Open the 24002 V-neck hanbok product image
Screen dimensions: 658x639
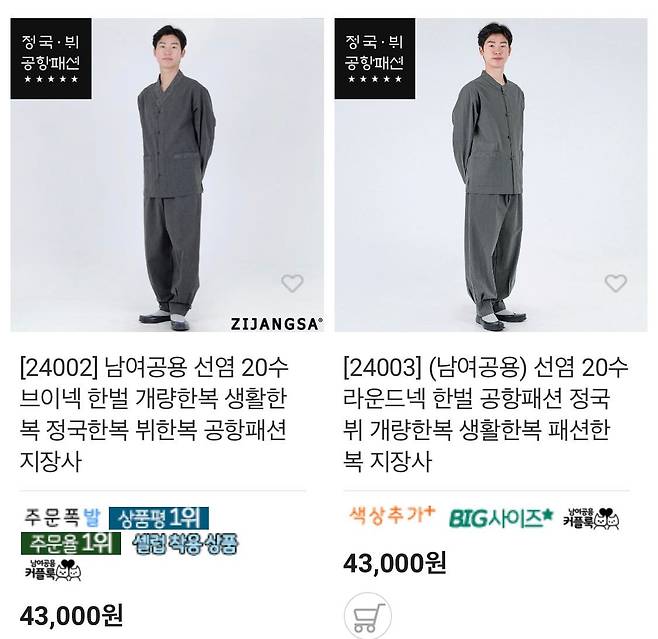pyautogui.click(x=167, y=175)
